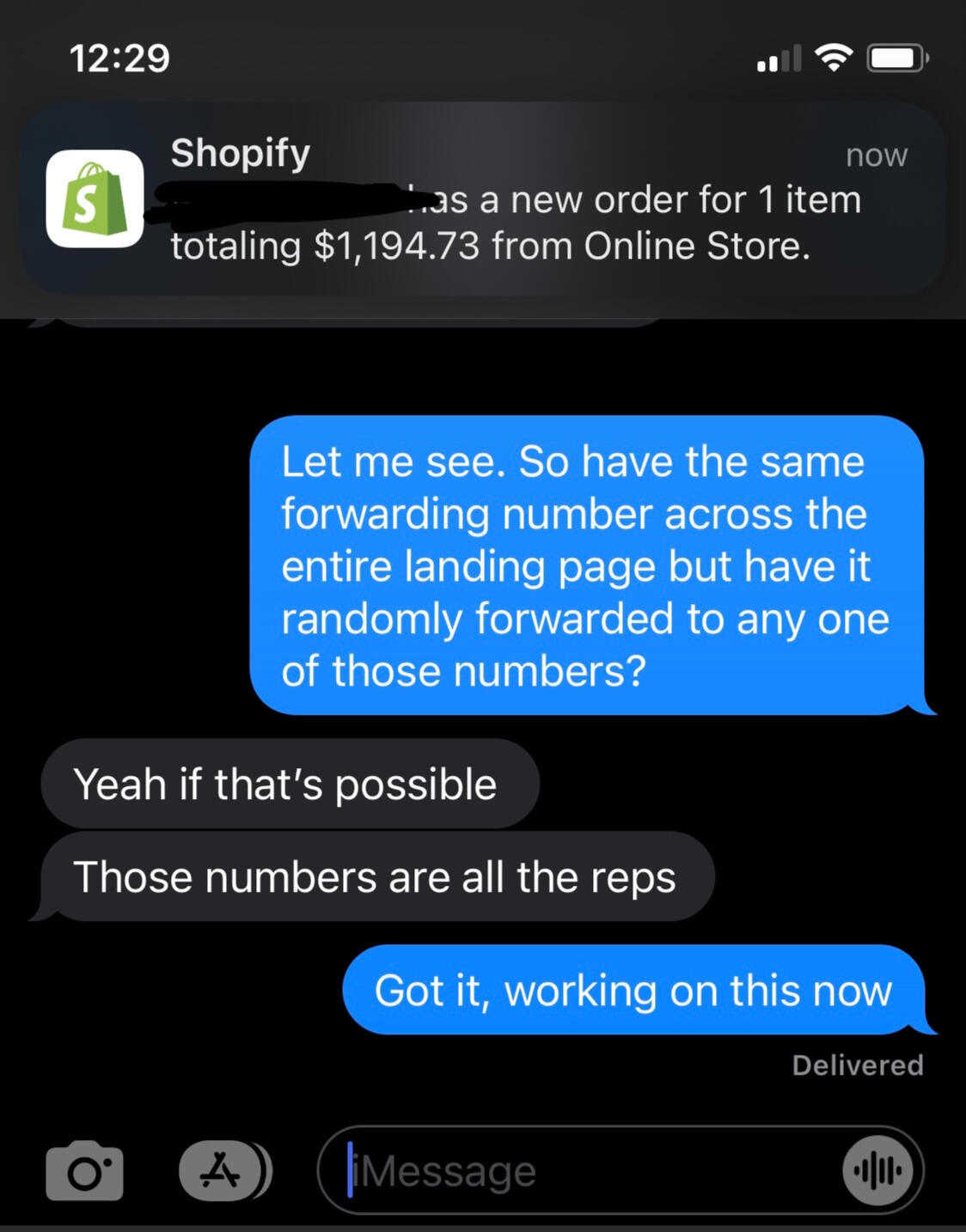Open the Shopify new order notification
The height and width of the screenshot is (1232, 966).
[x=481, y=199]
